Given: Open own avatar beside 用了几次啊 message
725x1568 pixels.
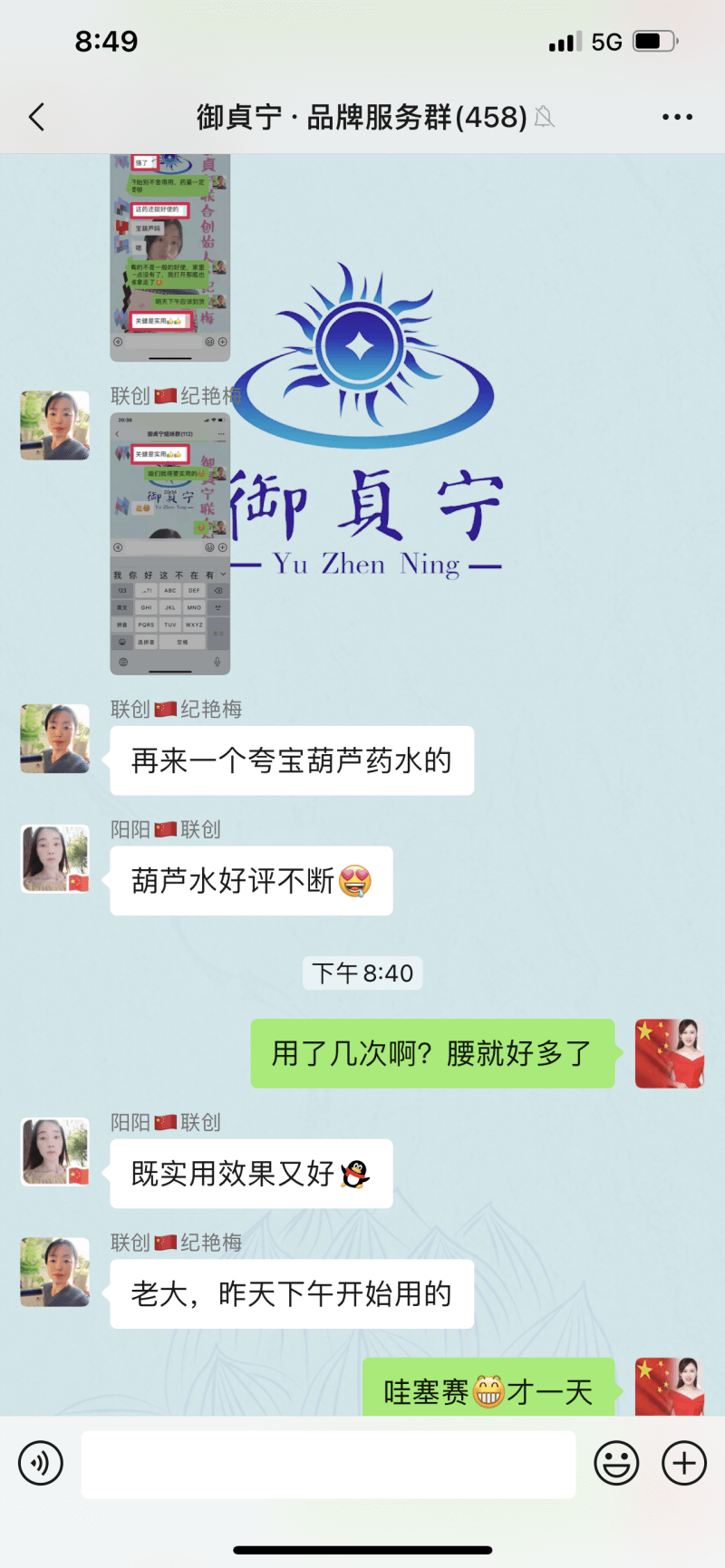Looking at the screenshot, I should [669, 1053].
